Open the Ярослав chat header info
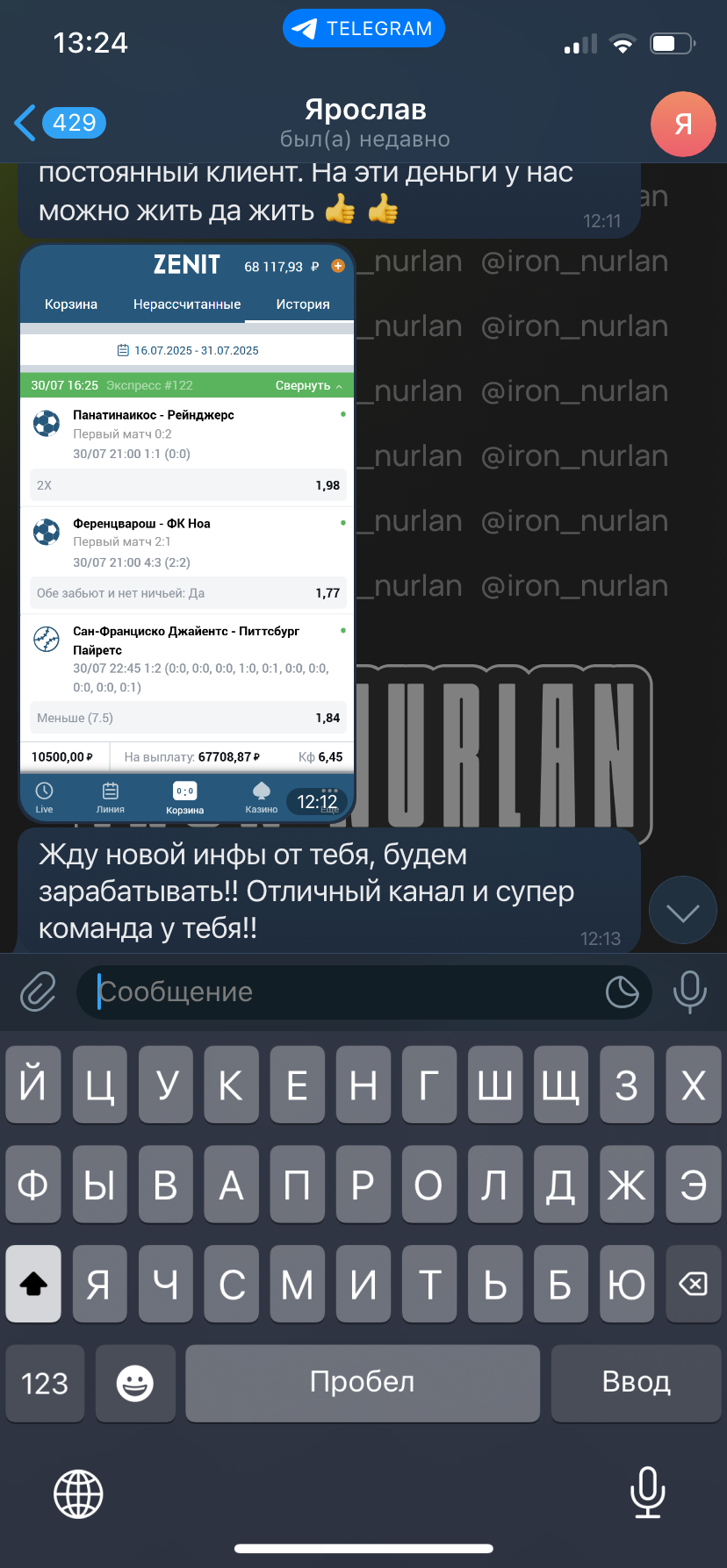The width and height of the screenshot is (727, 1568). click(365, 123)
